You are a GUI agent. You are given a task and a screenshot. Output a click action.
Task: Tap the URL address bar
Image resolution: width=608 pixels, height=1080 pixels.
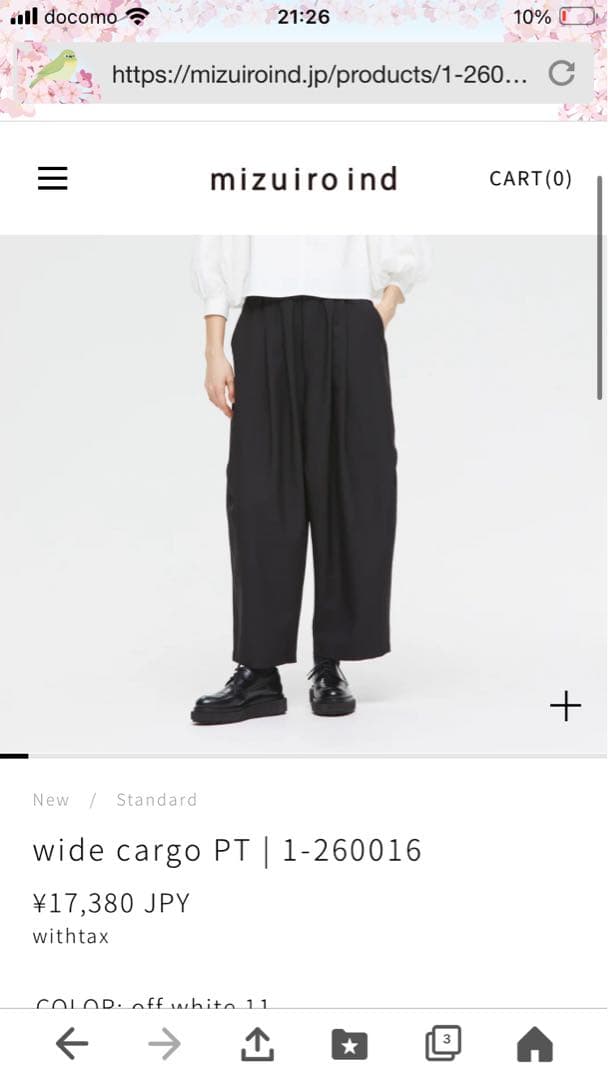click(318, 74)
